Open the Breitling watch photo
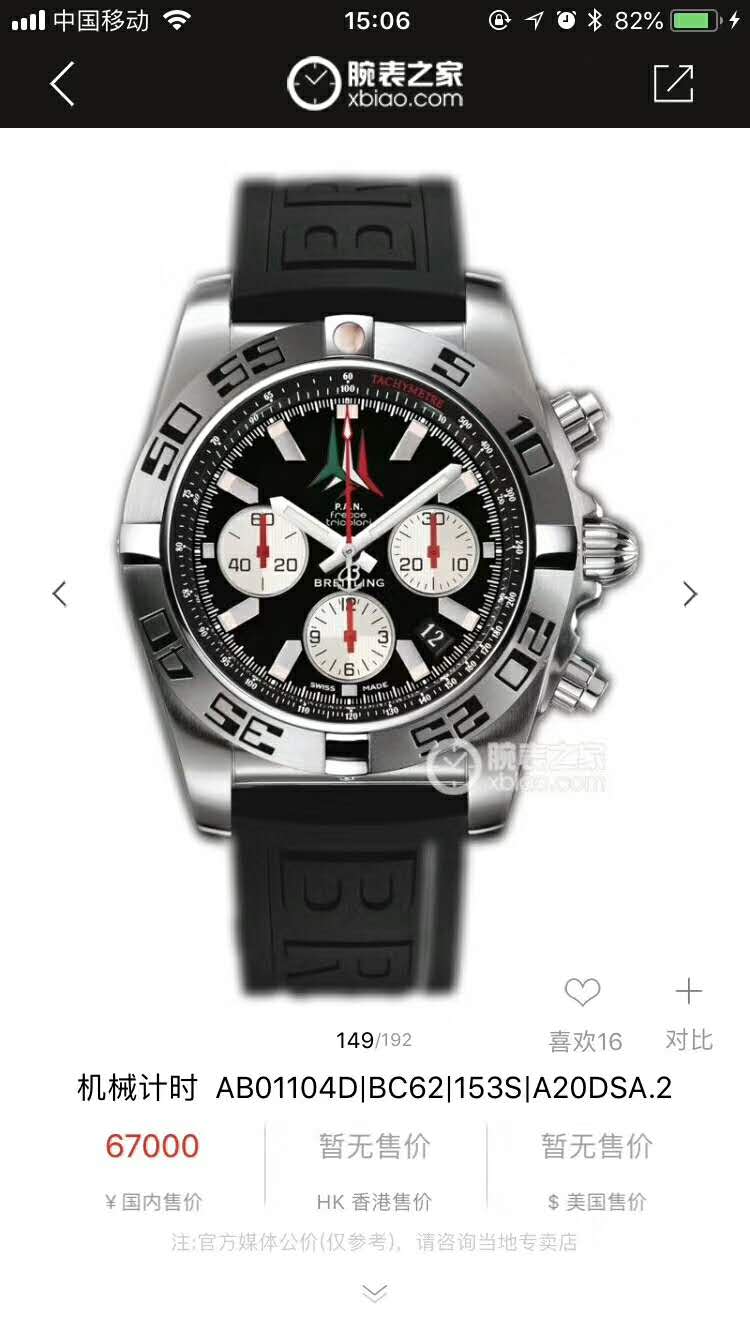 [375, 580]
